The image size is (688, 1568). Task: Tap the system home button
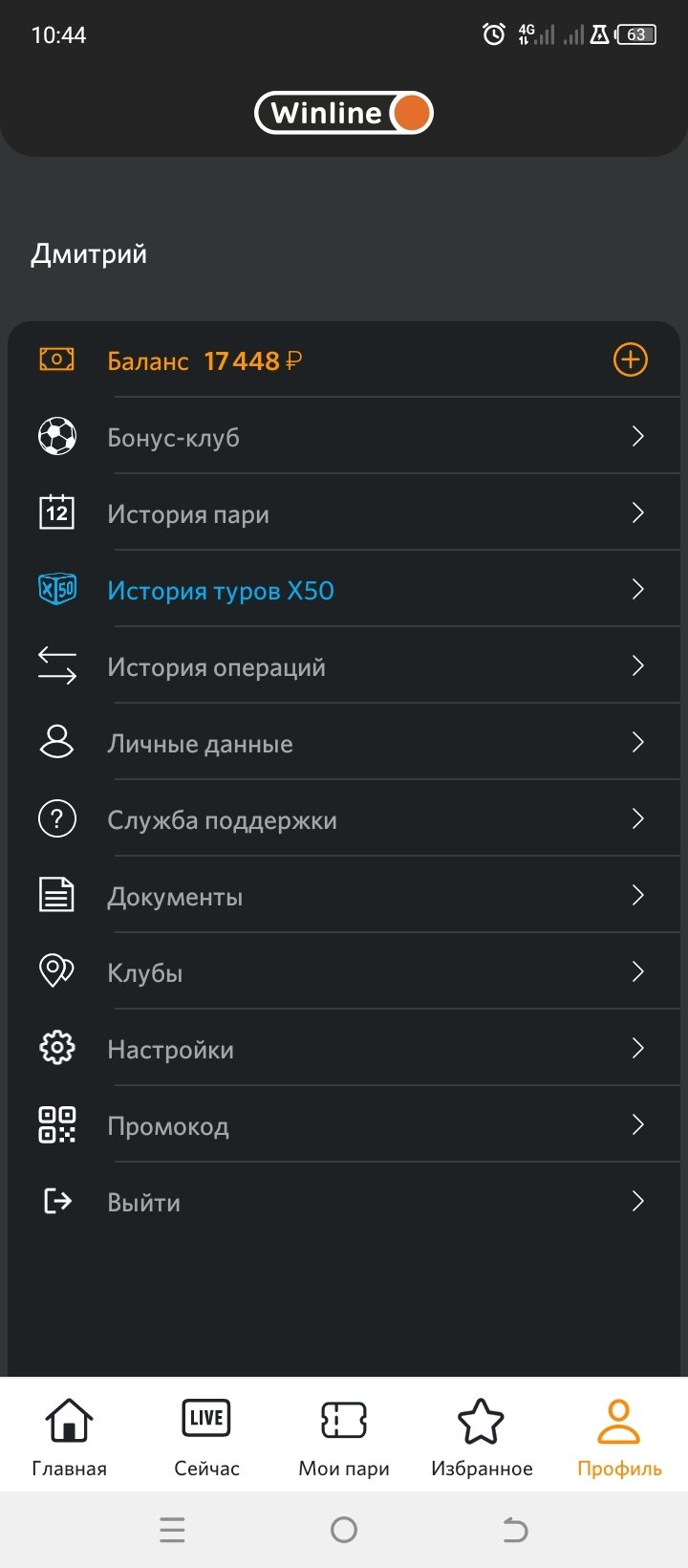[x=344, y=1530]
